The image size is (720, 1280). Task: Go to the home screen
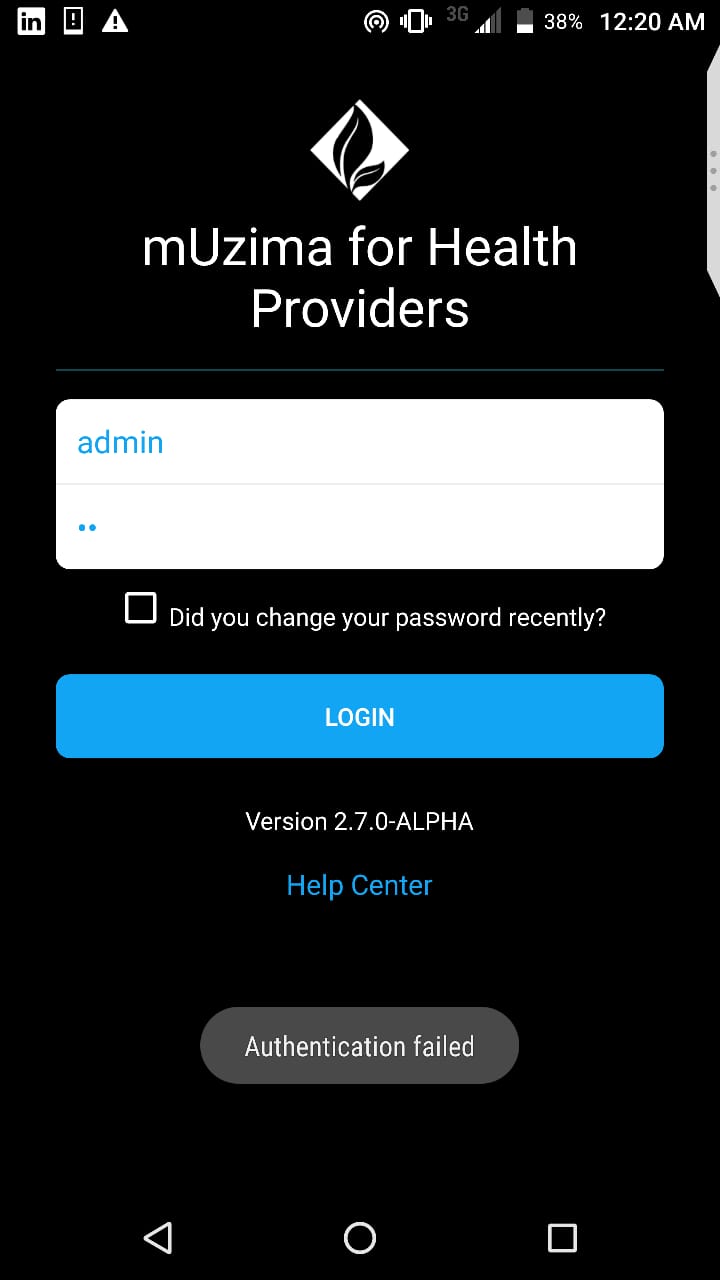tap(360, 1238)
